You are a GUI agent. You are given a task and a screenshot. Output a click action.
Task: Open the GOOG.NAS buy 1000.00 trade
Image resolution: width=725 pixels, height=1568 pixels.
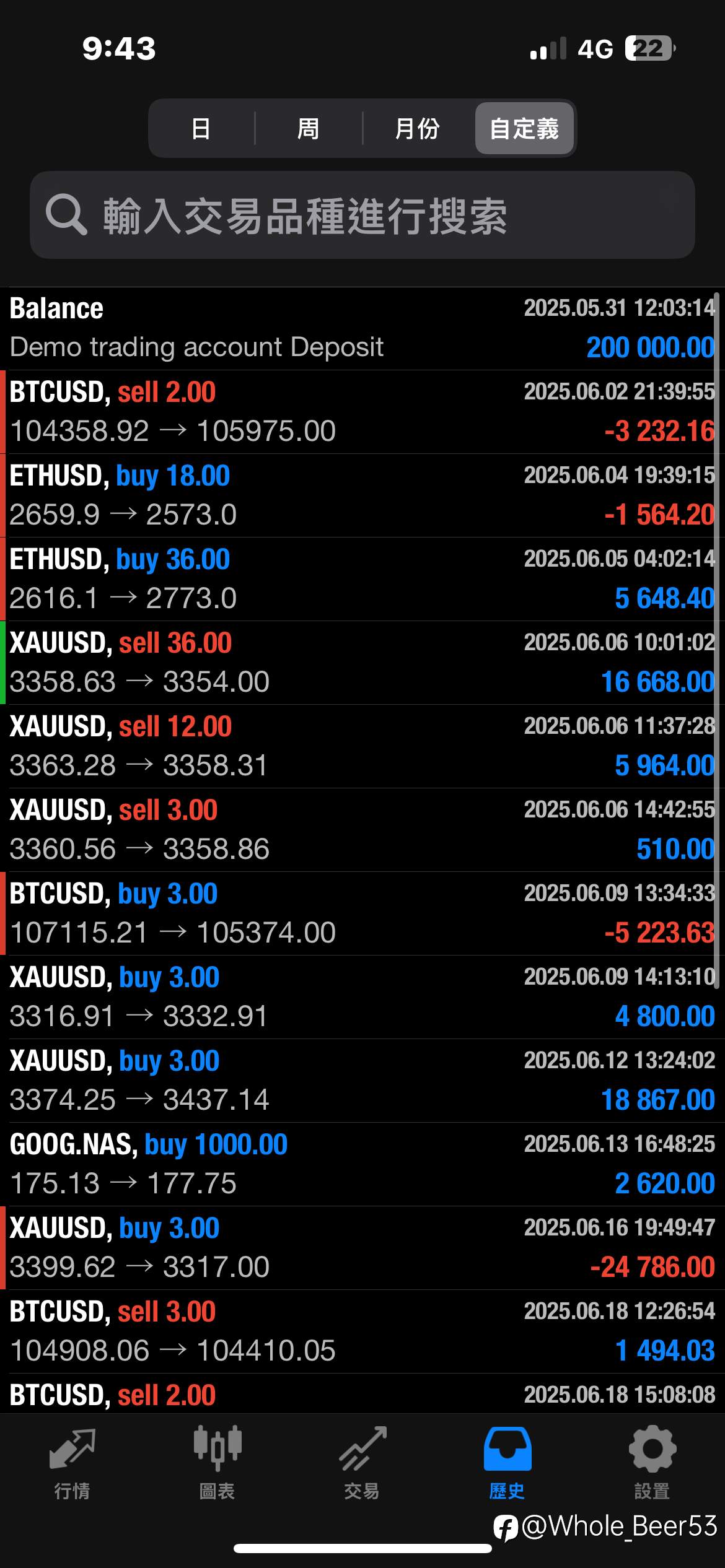[x=362, y=1164]
